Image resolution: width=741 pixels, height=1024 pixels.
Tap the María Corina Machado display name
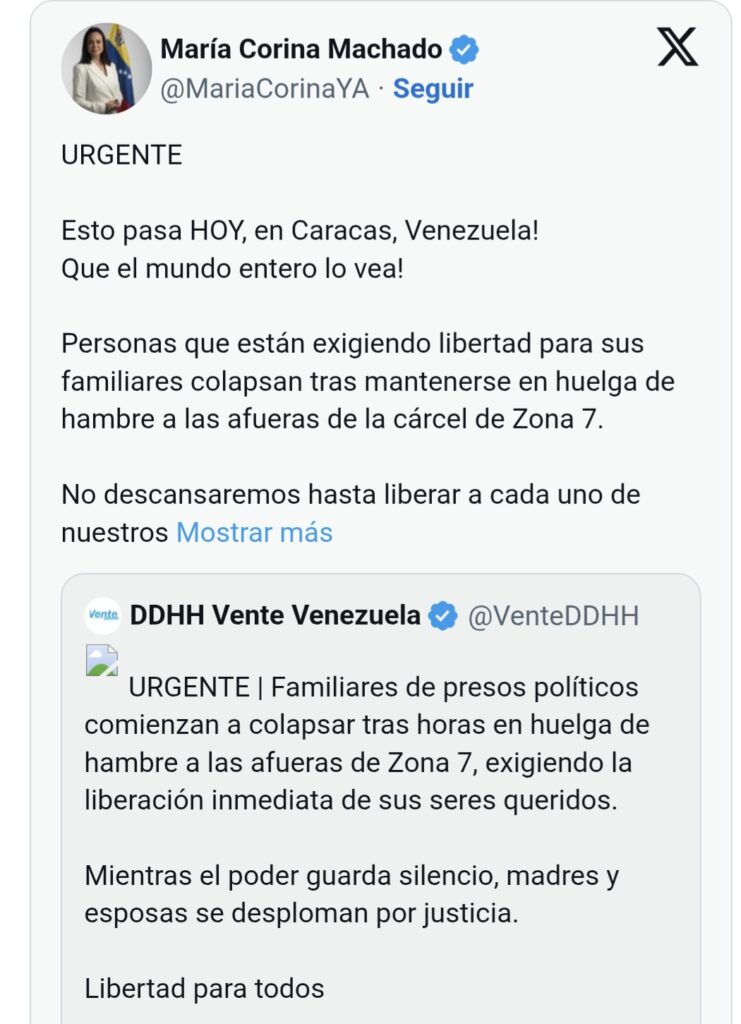tap(301, 48)
